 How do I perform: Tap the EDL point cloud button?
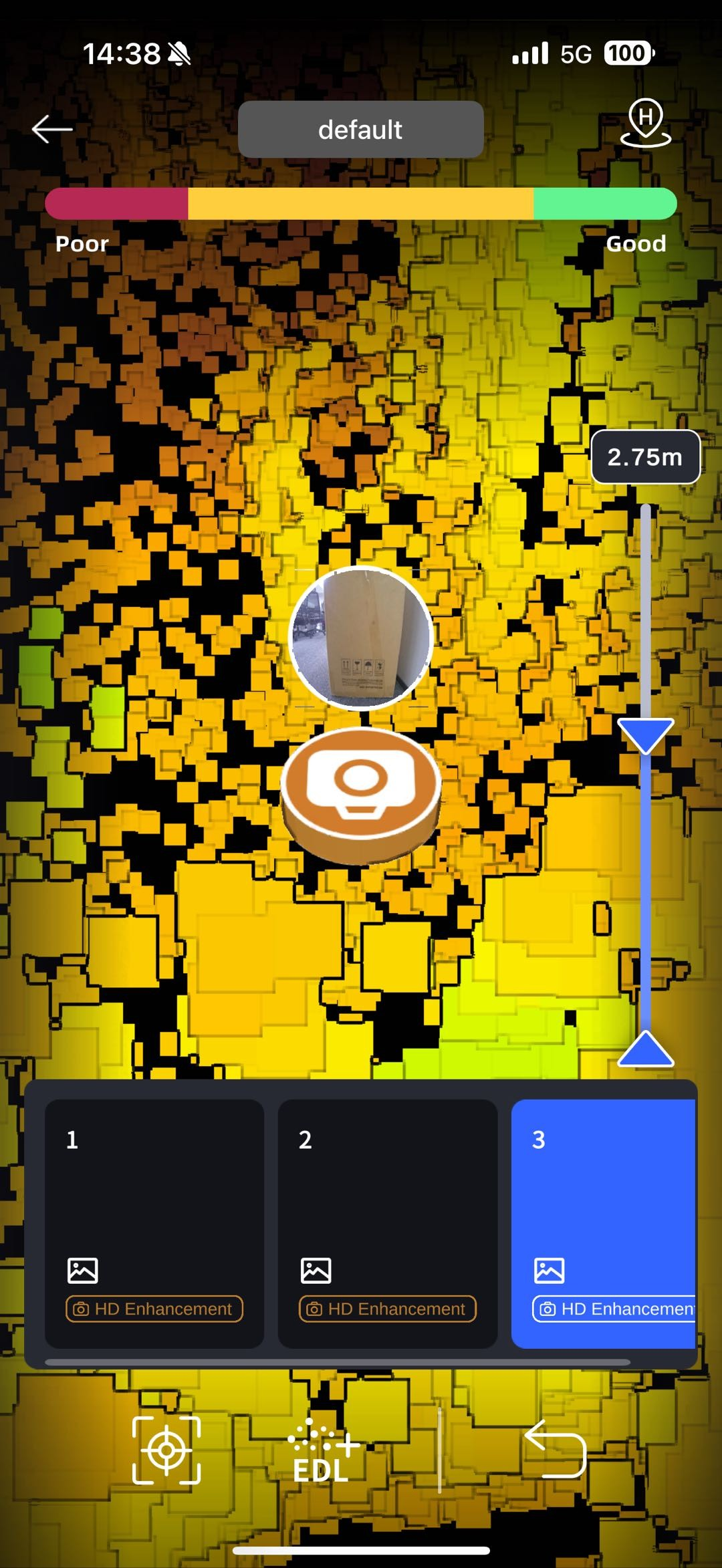[x=324, y=1450]
